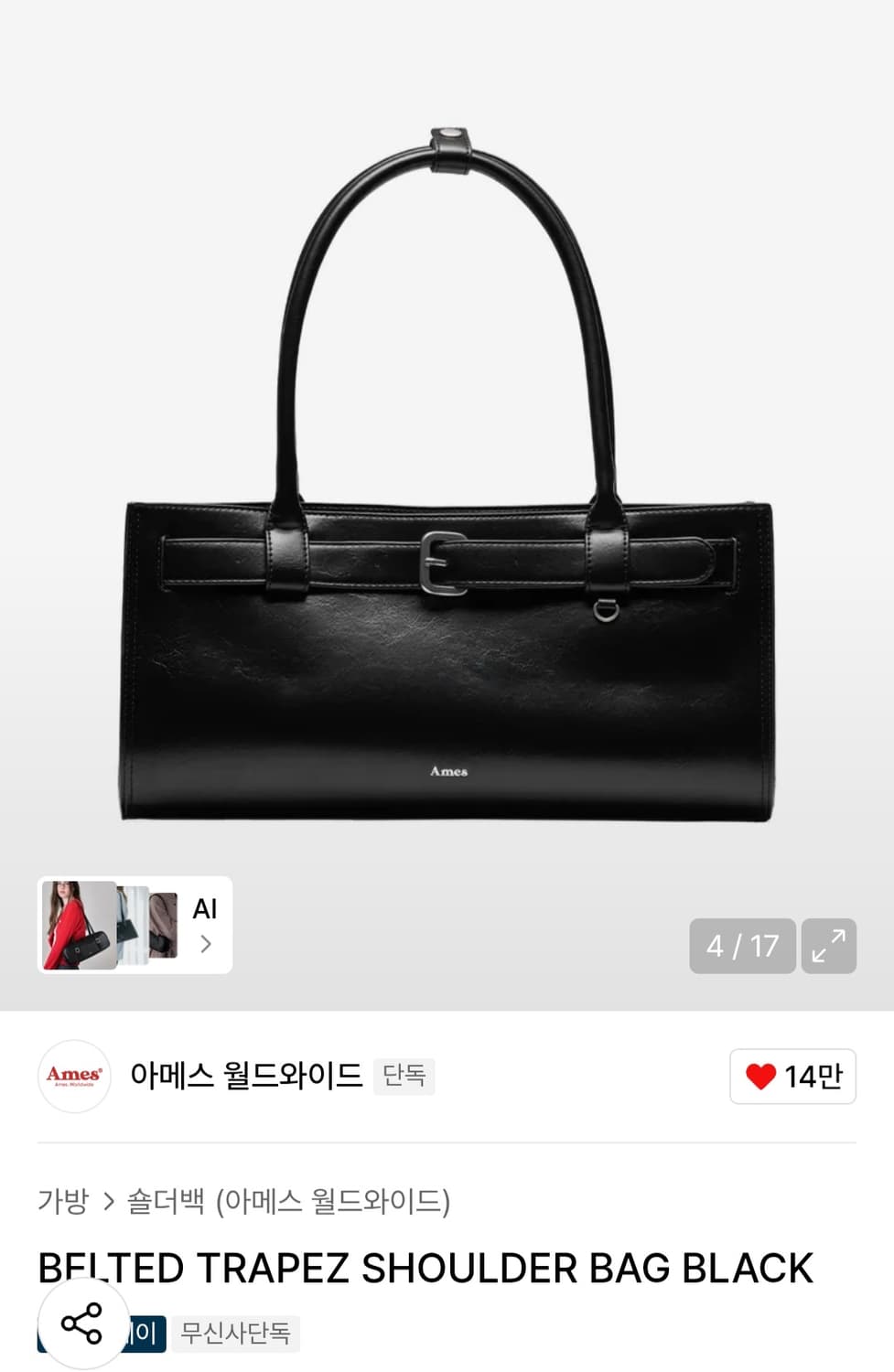Image resolution: width=894 pixels, height=1372 pixels.
Task: Toggle the like on the 14만 heart button
Action: pos(792,1077)
